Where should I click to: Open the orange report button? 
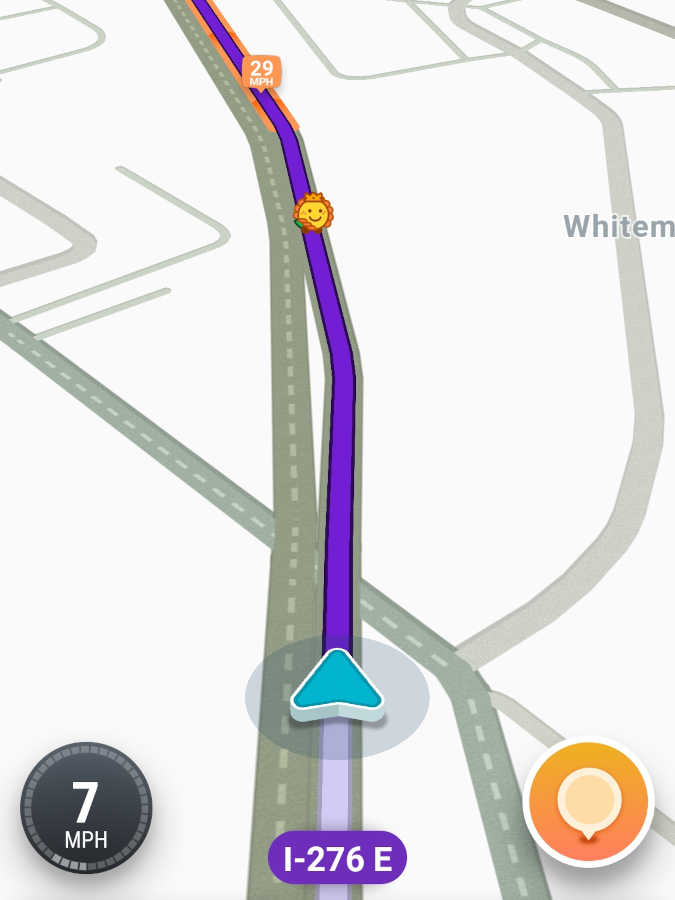pyautogui.click(x=588, y=802)
